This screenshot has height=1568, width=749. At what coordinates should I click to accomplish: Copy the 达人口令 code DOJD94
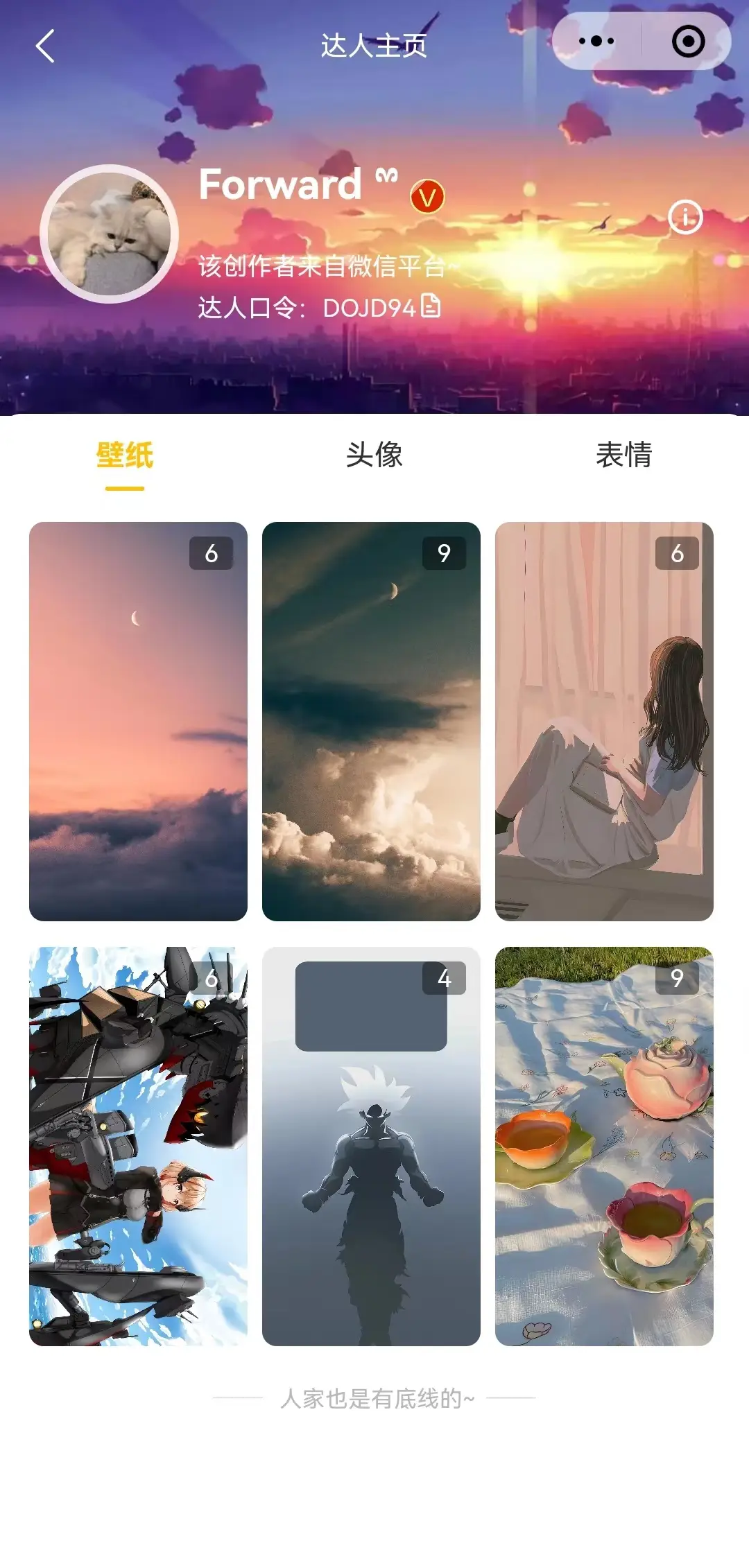(431, 306)
